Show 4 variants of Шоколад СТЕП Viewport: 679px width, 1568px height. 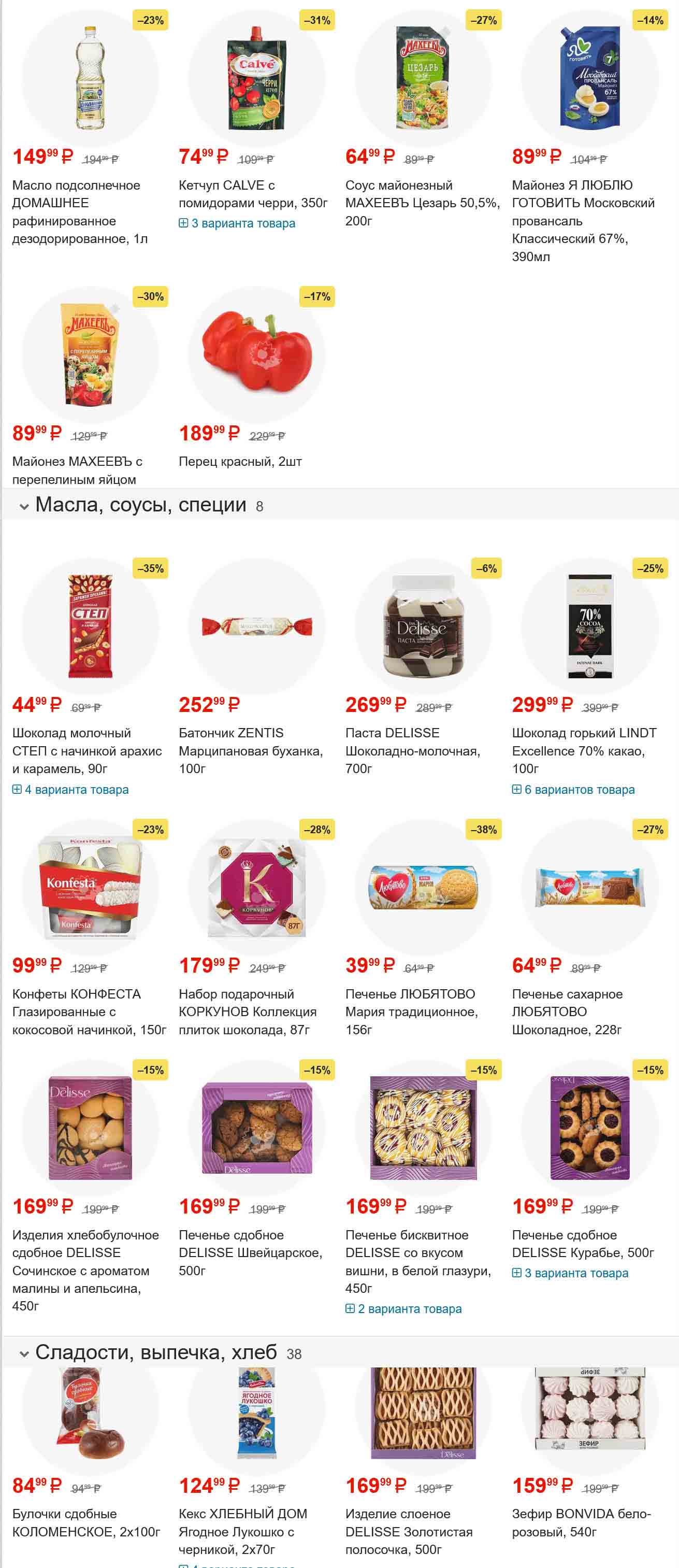70,790
